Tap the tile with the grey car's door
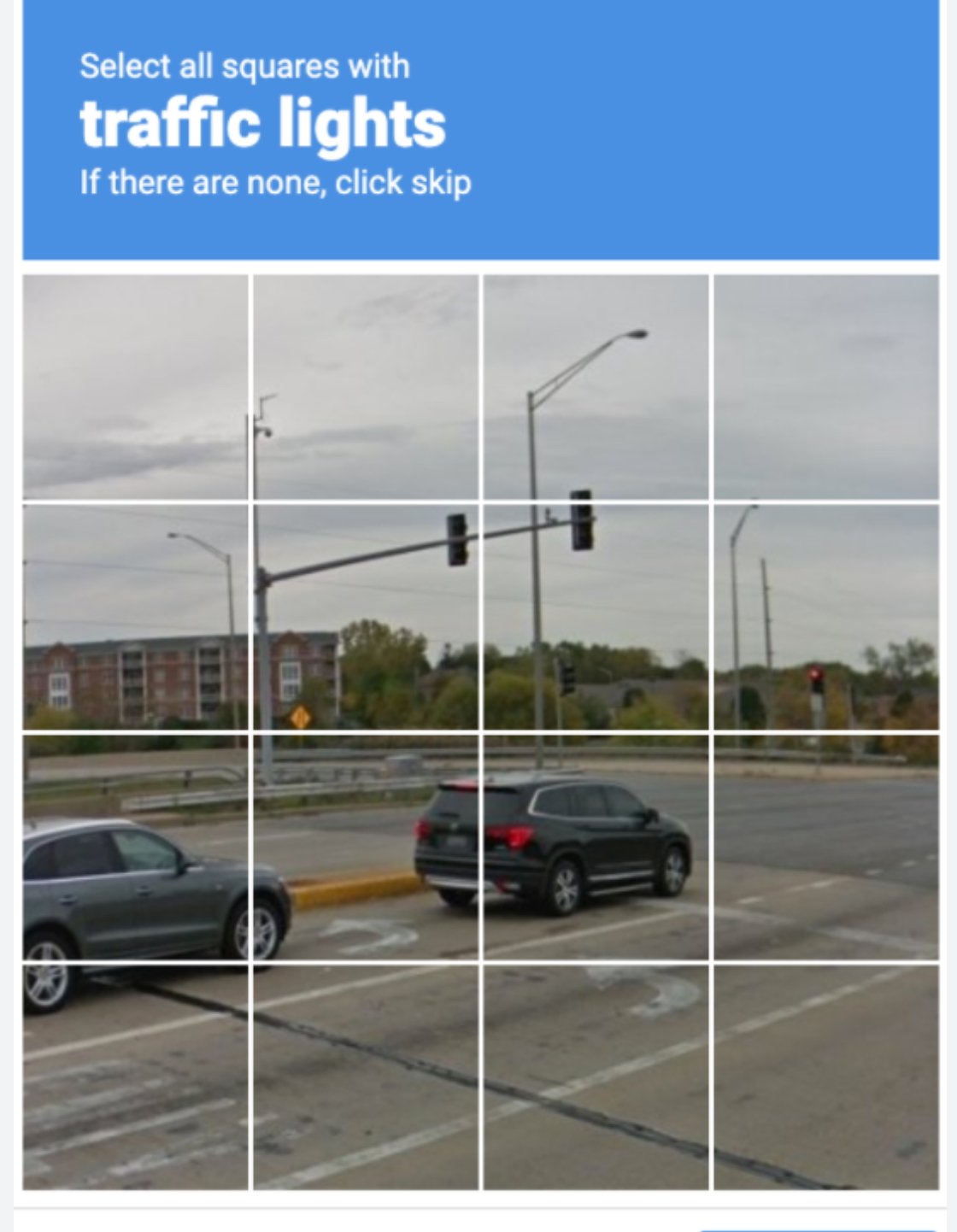Image resolution: width=957 pixels, height=1232 pixels. 136,848
